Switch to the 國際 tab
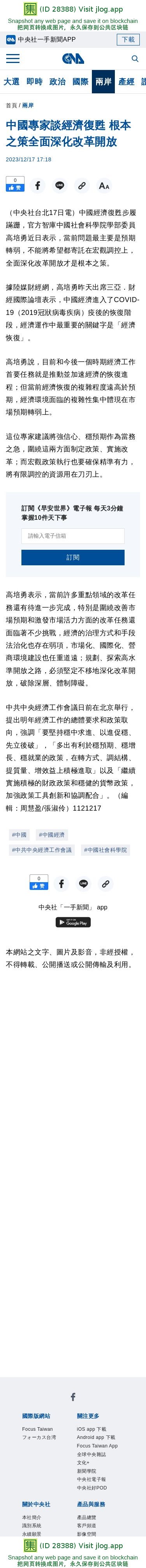The image size is (146, 1568). pyautogui.click(x=80, y=82)
